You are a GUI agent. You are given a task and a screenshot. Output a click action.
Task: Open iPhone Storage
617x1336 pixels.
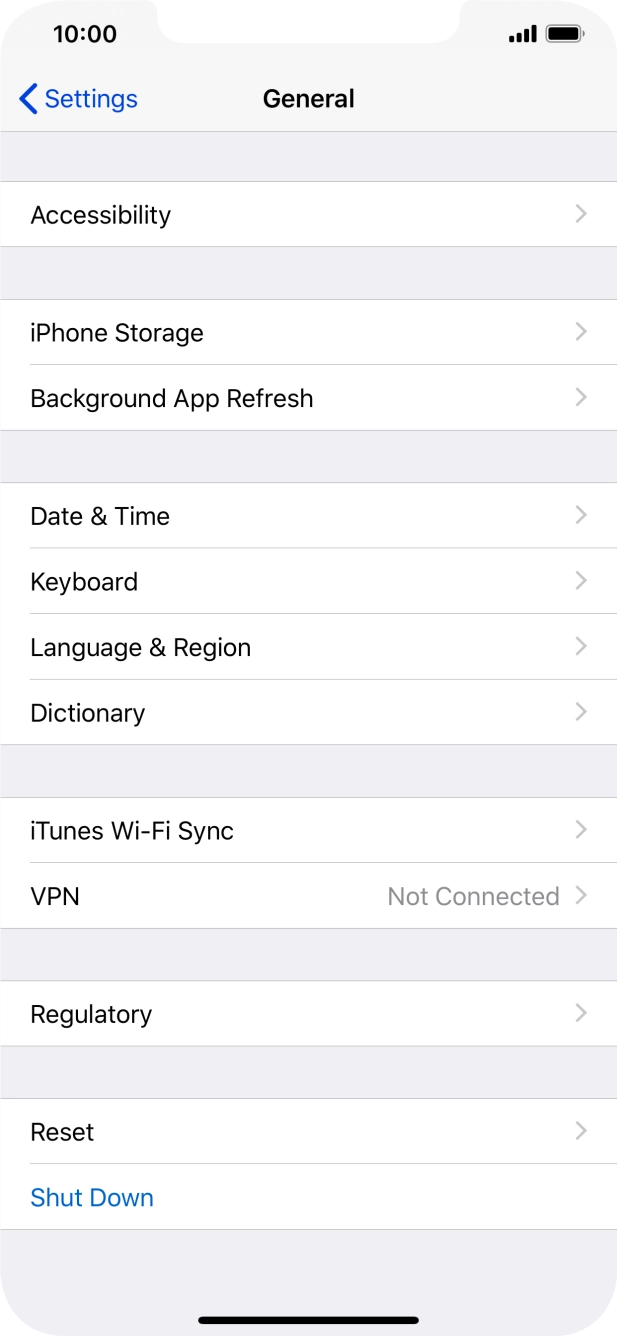pos(308,333)
